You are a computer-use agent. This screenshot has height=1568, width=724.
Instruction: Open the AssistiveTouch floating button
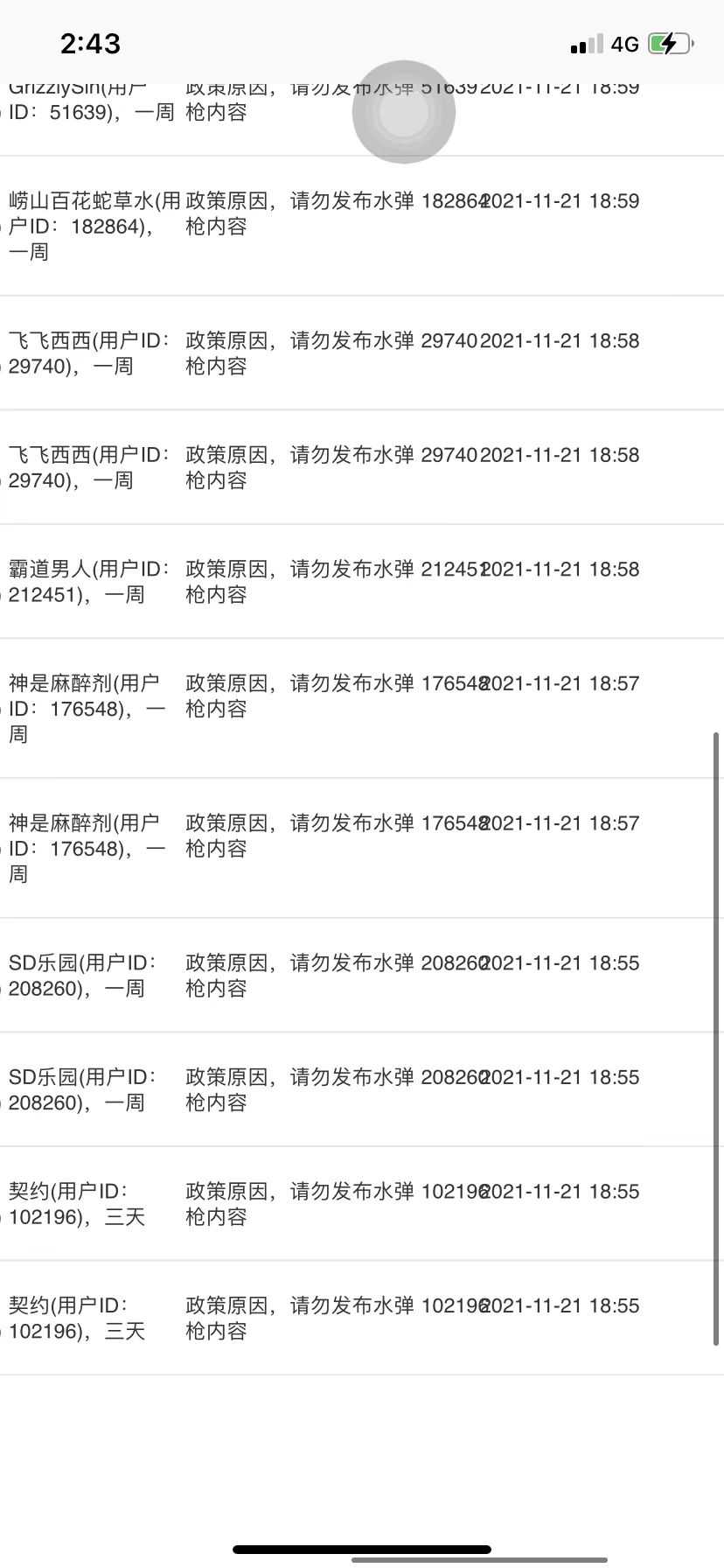coord(404,112)
